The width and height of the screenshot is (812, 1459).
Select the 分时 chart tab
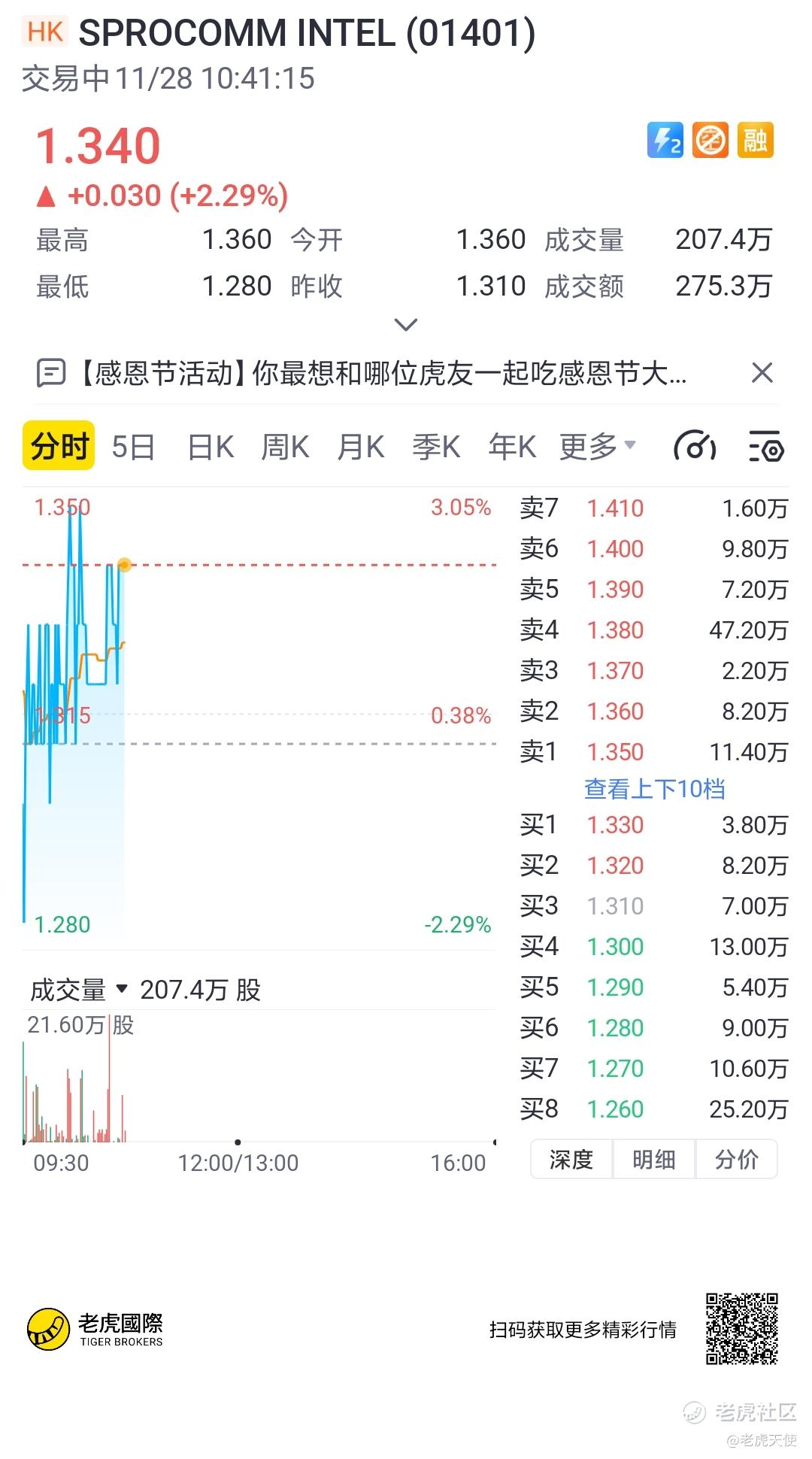59,446
